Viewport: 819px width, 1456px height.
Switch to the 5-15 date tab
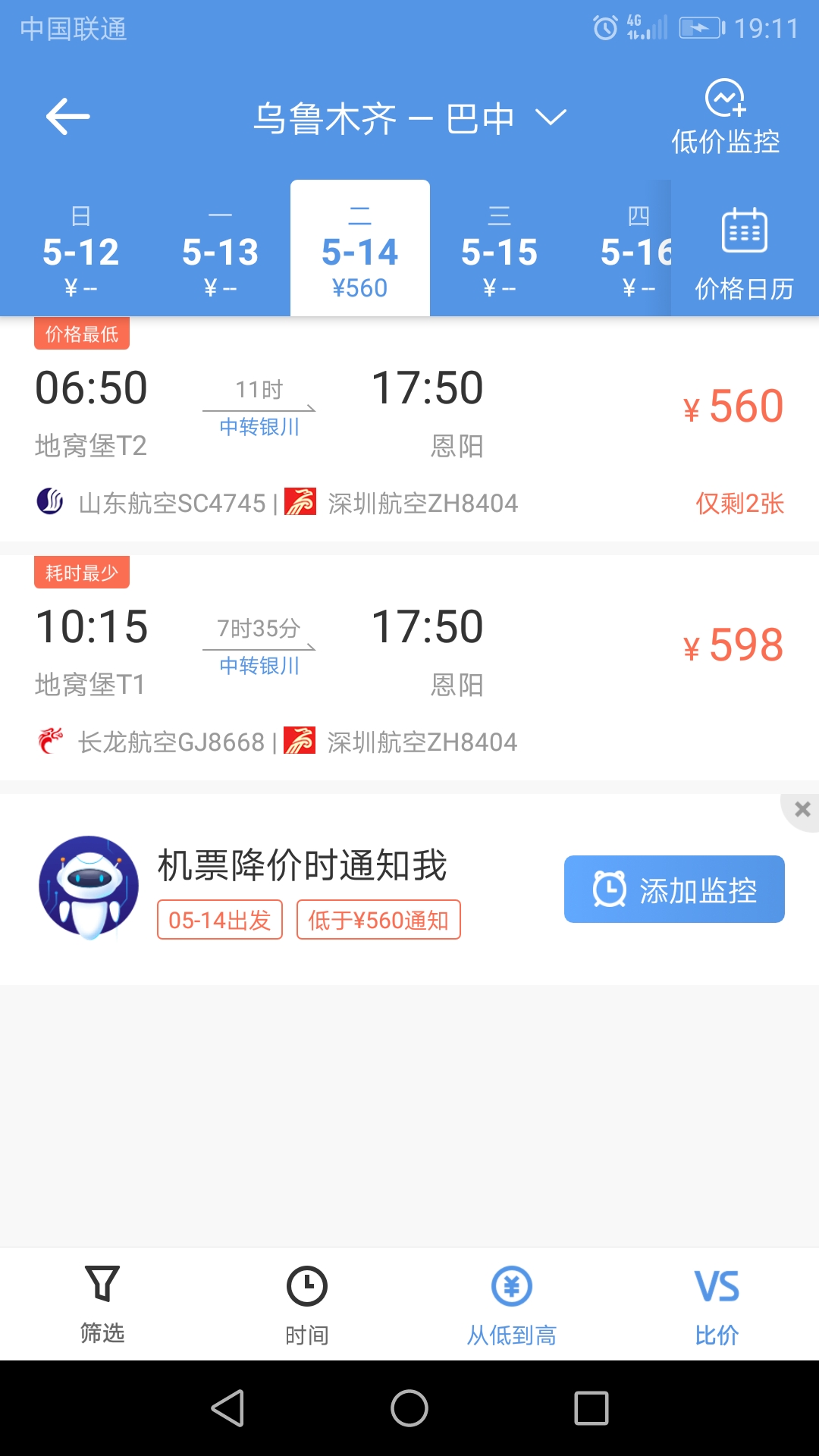[499, 250]
